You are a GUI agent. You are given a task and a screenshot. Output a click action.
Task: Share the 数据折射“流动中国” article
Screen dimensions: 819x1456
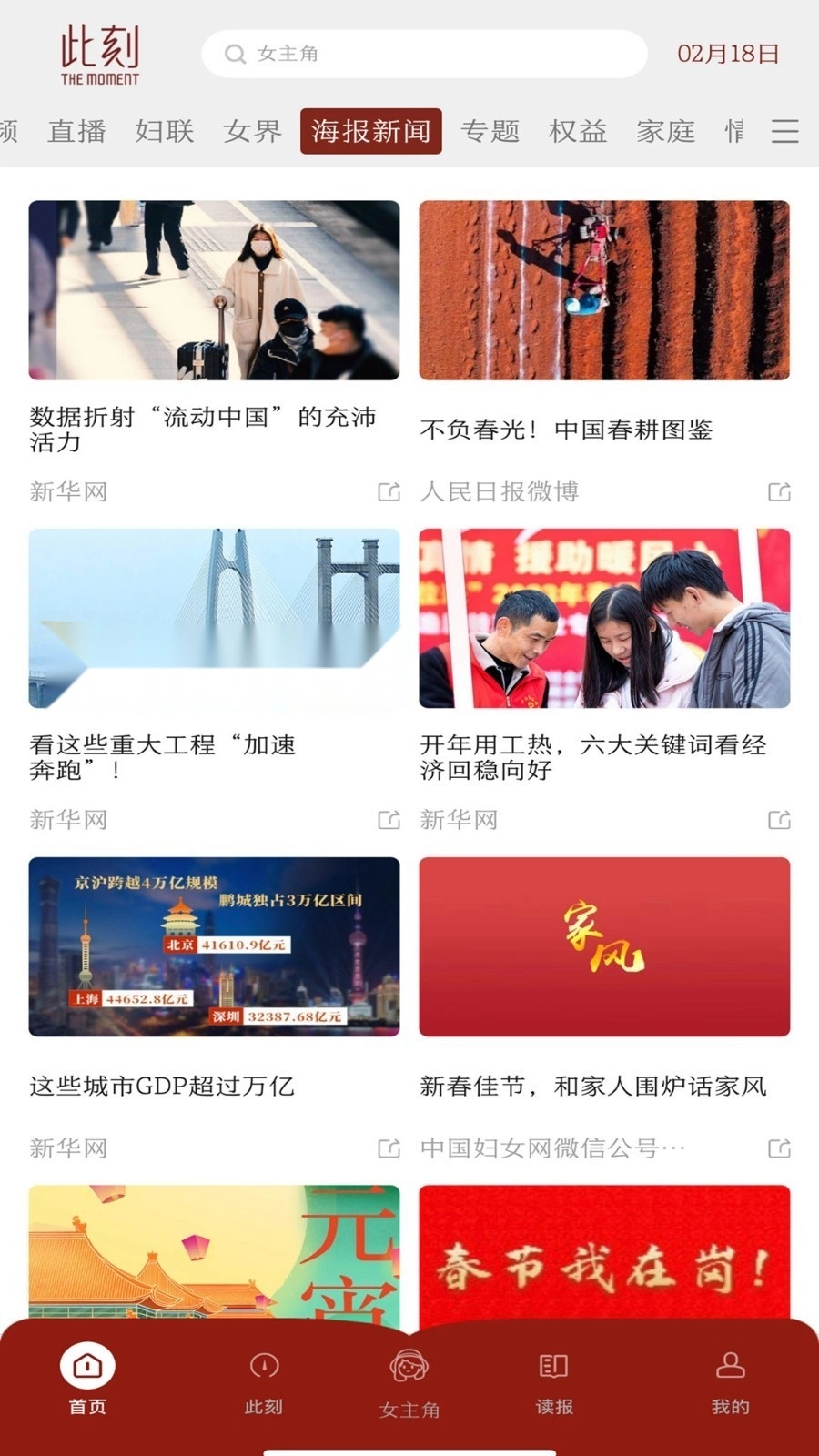tap(389, 492)
